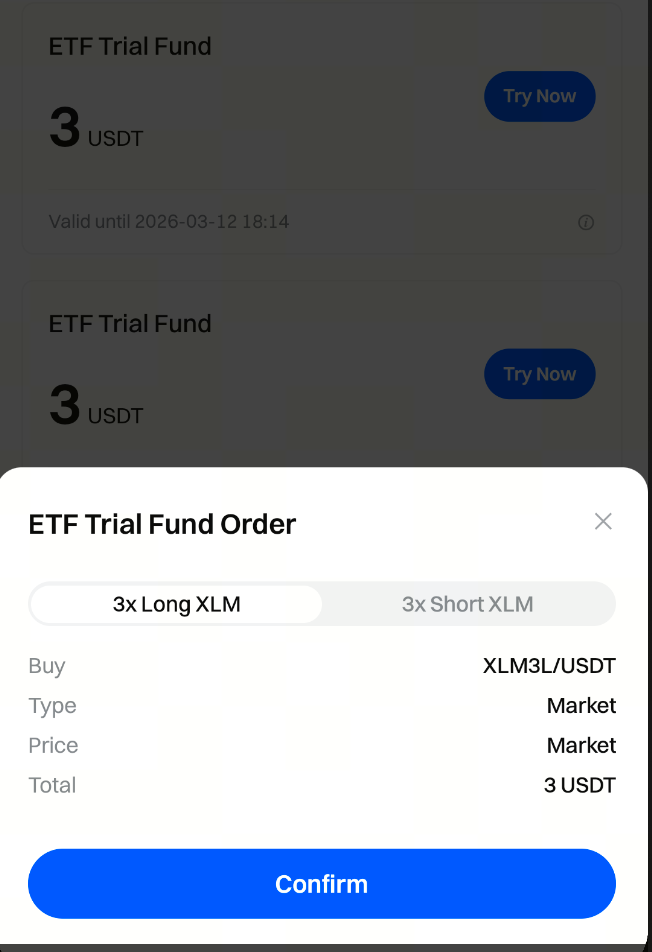Confirm the trial fund order
The image size is (652, 952).
(321, 884)
